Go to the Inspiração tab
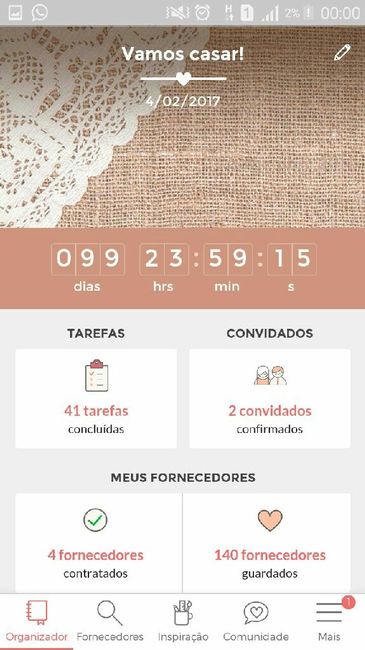Image resolution: width=365 pixels, height=650 pixels. tap(183, 621)
